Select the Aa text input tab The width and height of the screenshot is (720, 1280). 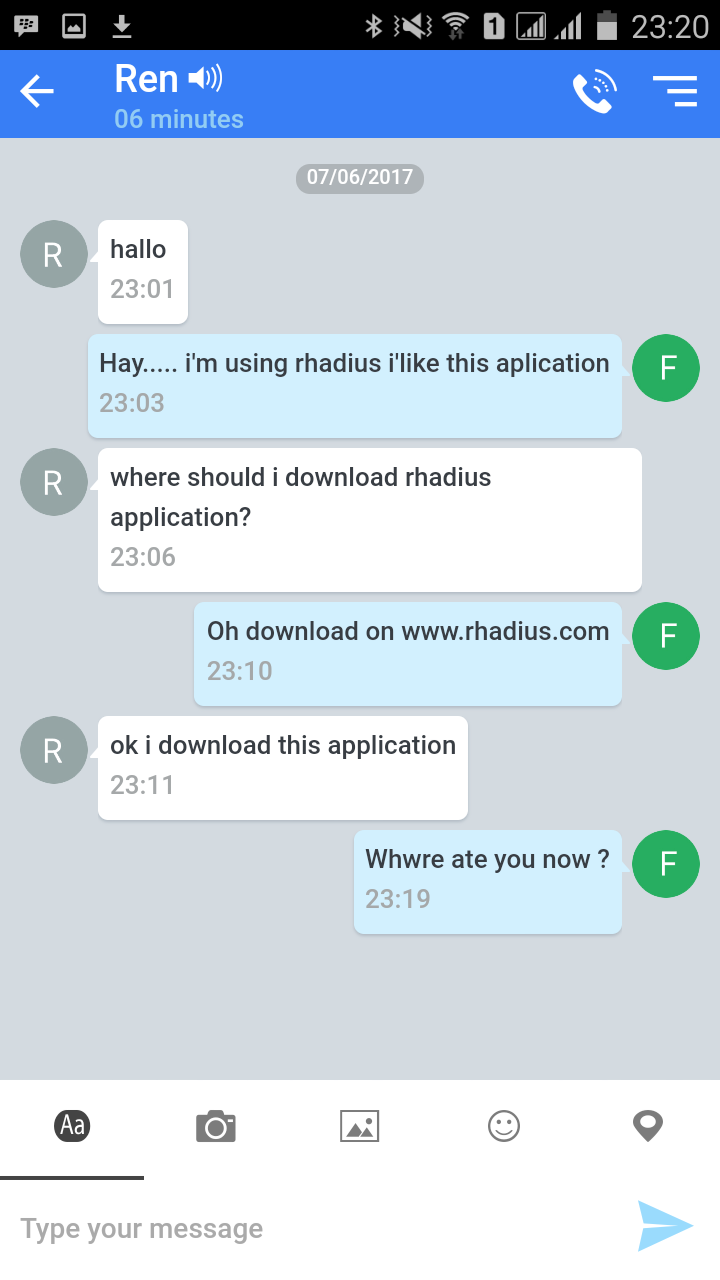72,1126
